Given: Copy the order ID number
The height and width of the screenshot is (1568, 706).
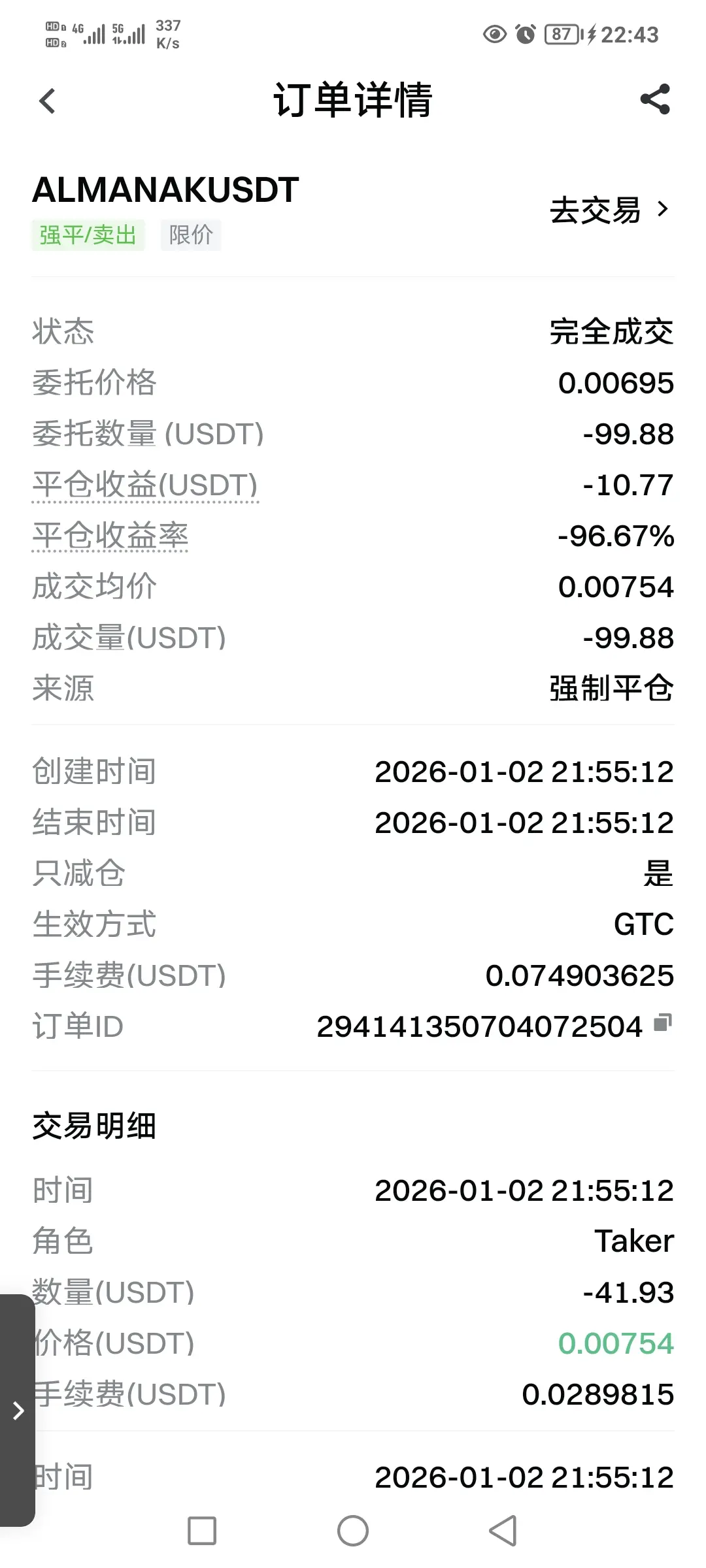Looking at the screenshot, I should (663, 1023).
